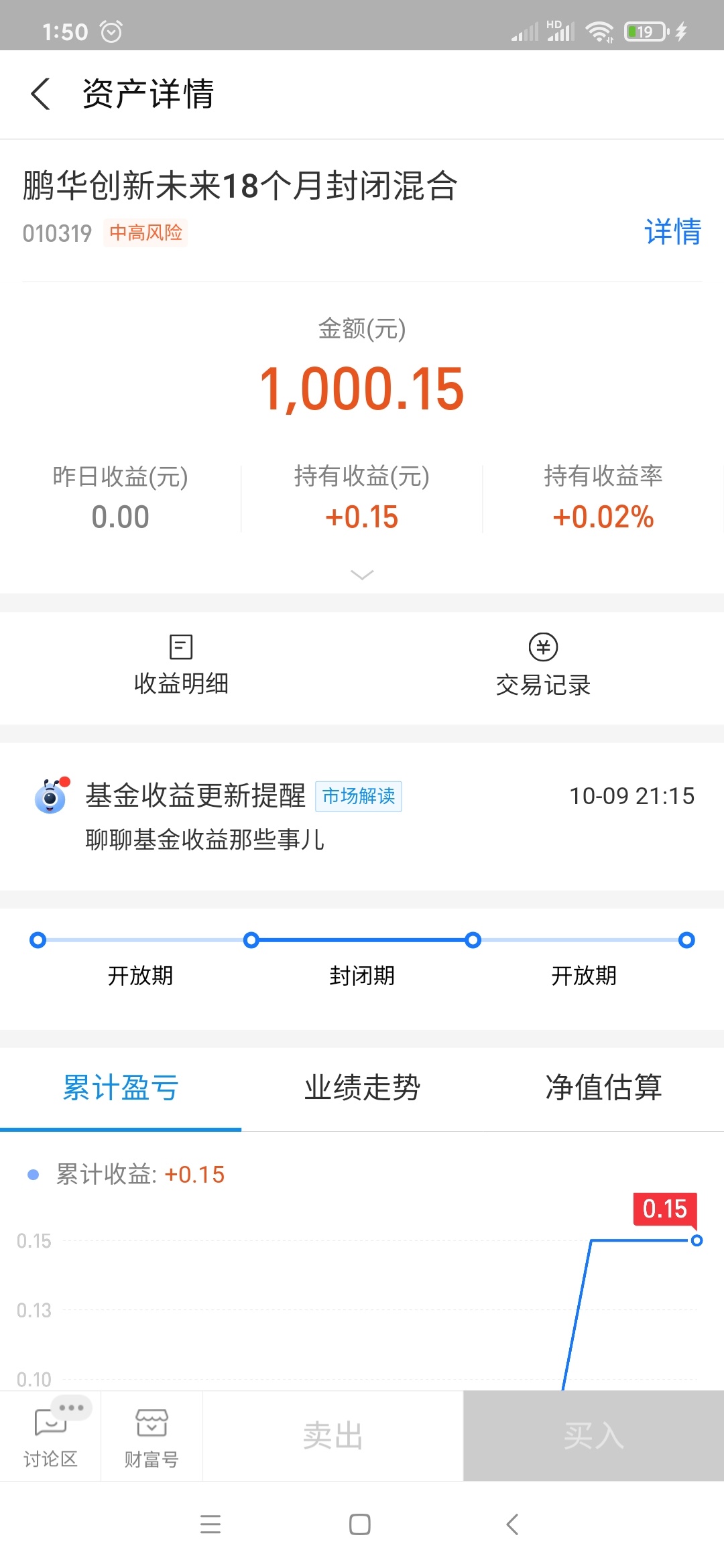
Task: Open system recent apps
Action: pyautogui.click(x=210, y=1524)
